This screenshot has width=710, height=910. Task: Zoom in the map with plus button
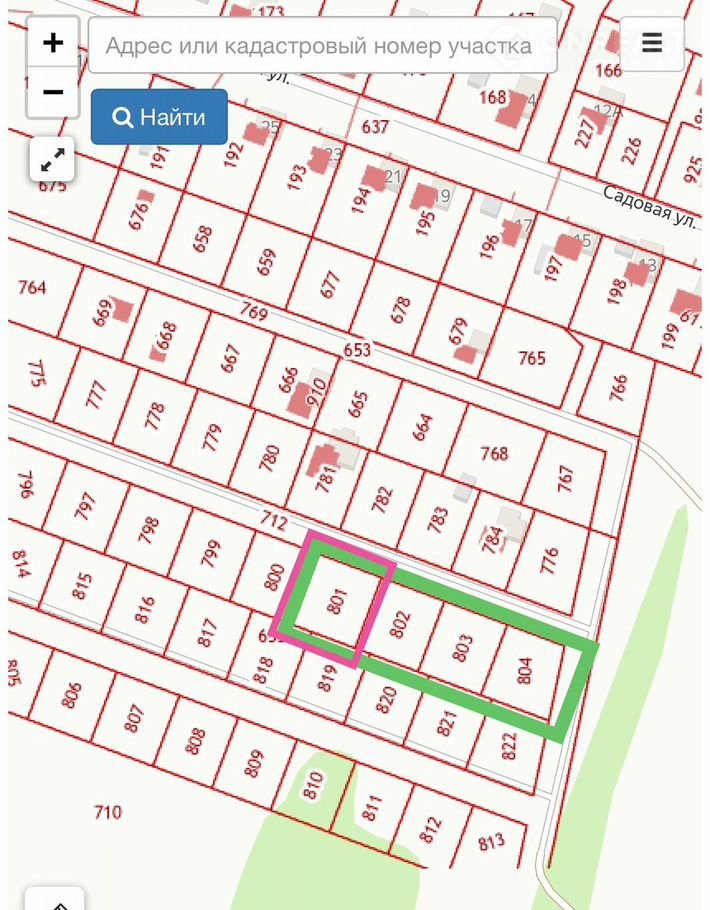pyautogui.click(x=53, y=43)
